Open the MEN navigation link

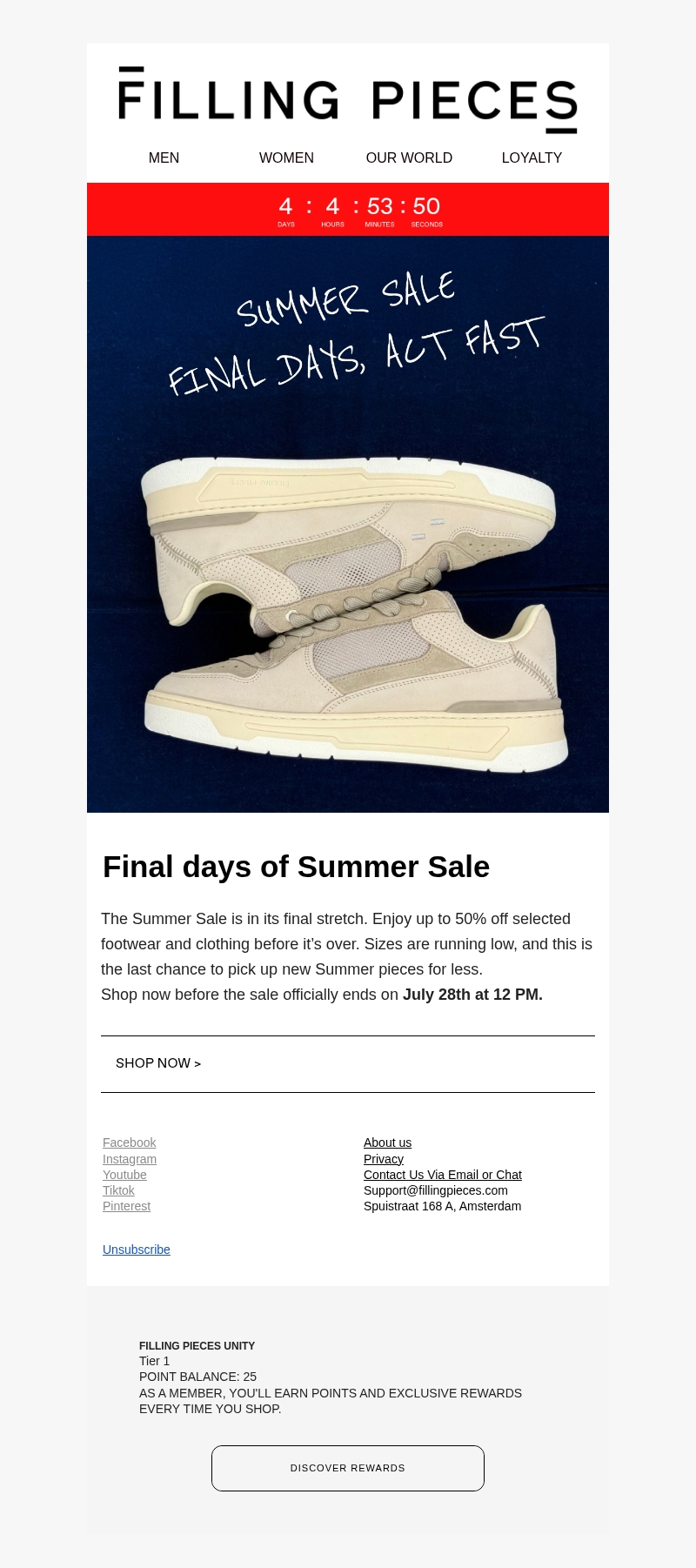[x=164, y=157]
